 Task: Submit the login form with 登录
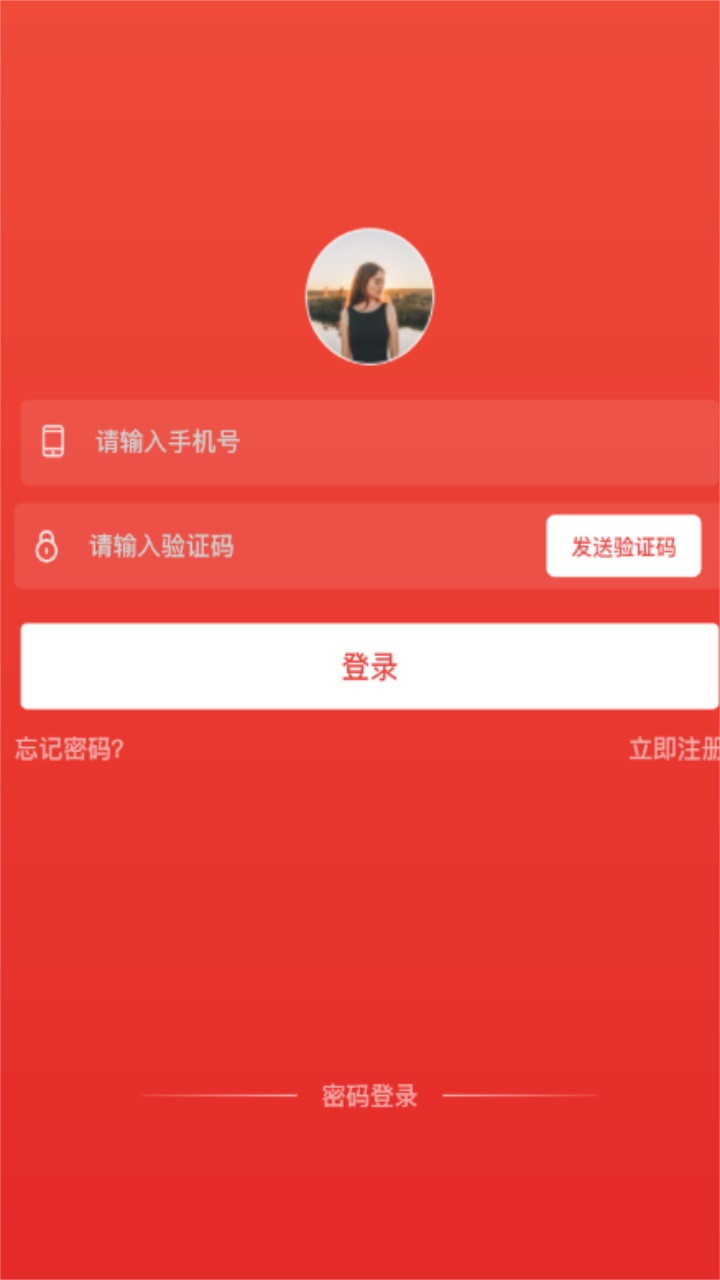366,665
